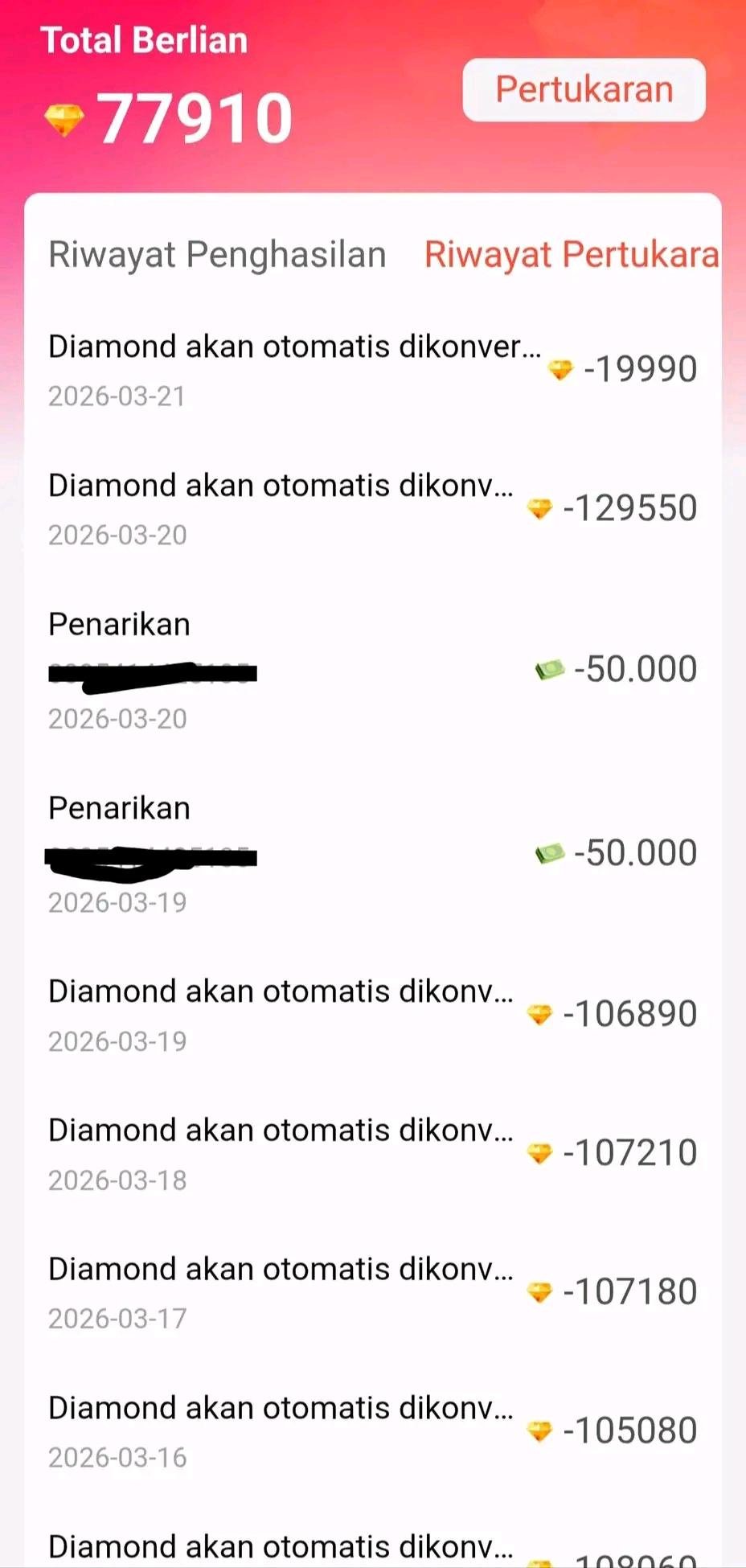Tap the Pertukaran button
This screenshot has width=746, height=1568.
click(584, 89)
